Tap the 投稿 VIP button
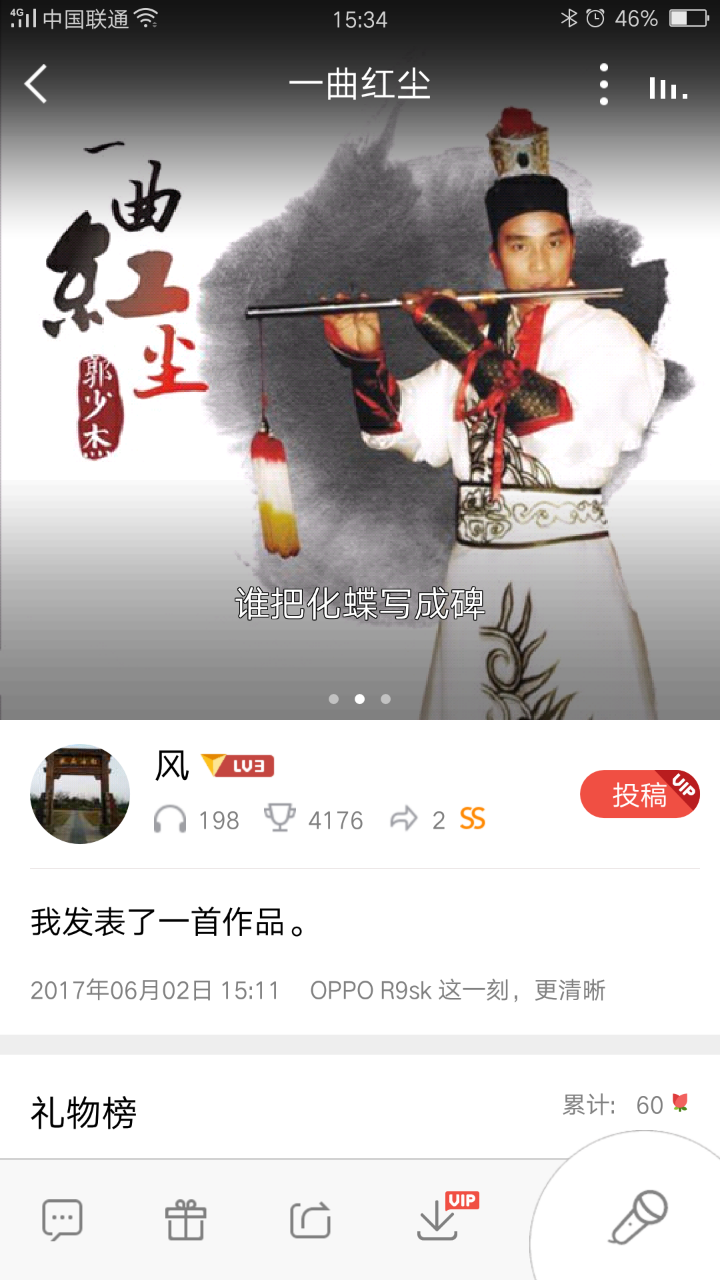The image size is (720, 1280). click(x=639, y=794)
